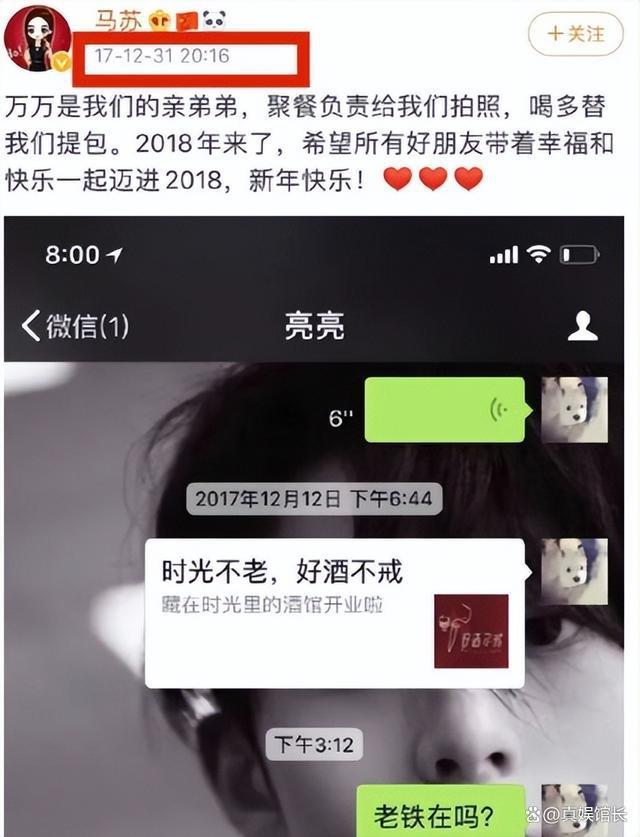Open the username 马苏
This screenshot has width=640, height=837.
click(117, 20)
